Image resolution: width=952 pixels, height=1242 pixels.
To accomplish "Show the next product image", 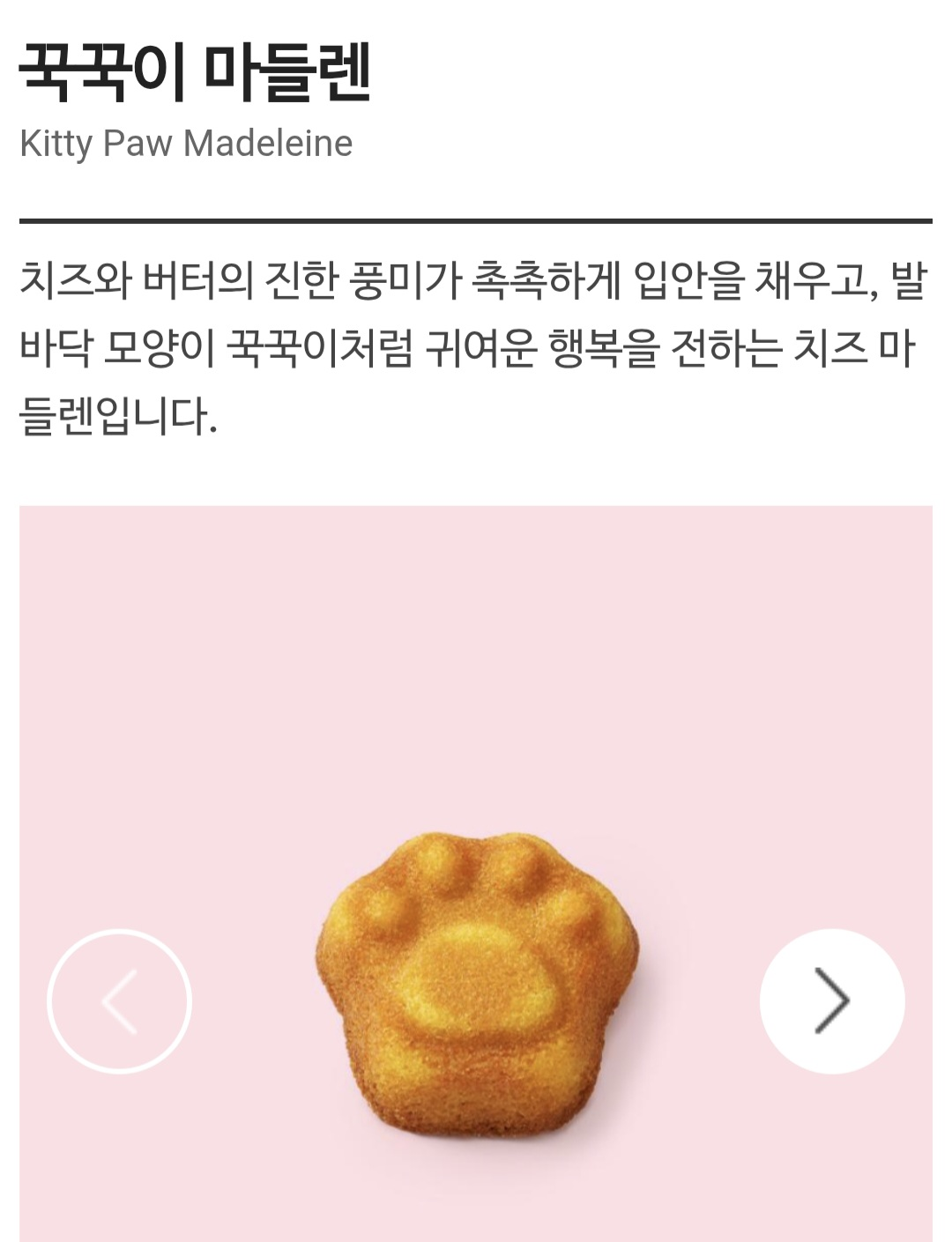I will coord(831,1000).
